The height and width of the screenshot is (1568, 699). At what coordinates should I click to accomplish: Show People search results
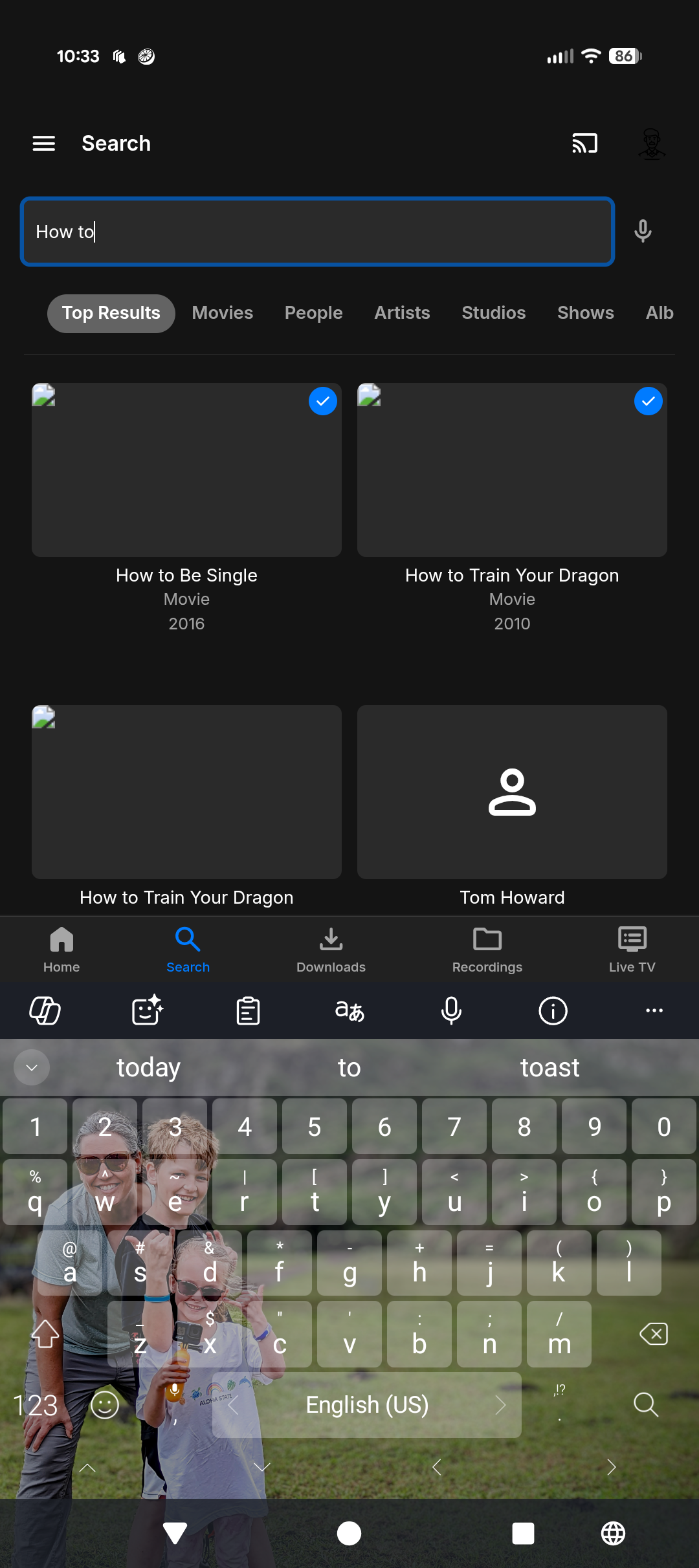pyautogui.click(x=314, y=313)
